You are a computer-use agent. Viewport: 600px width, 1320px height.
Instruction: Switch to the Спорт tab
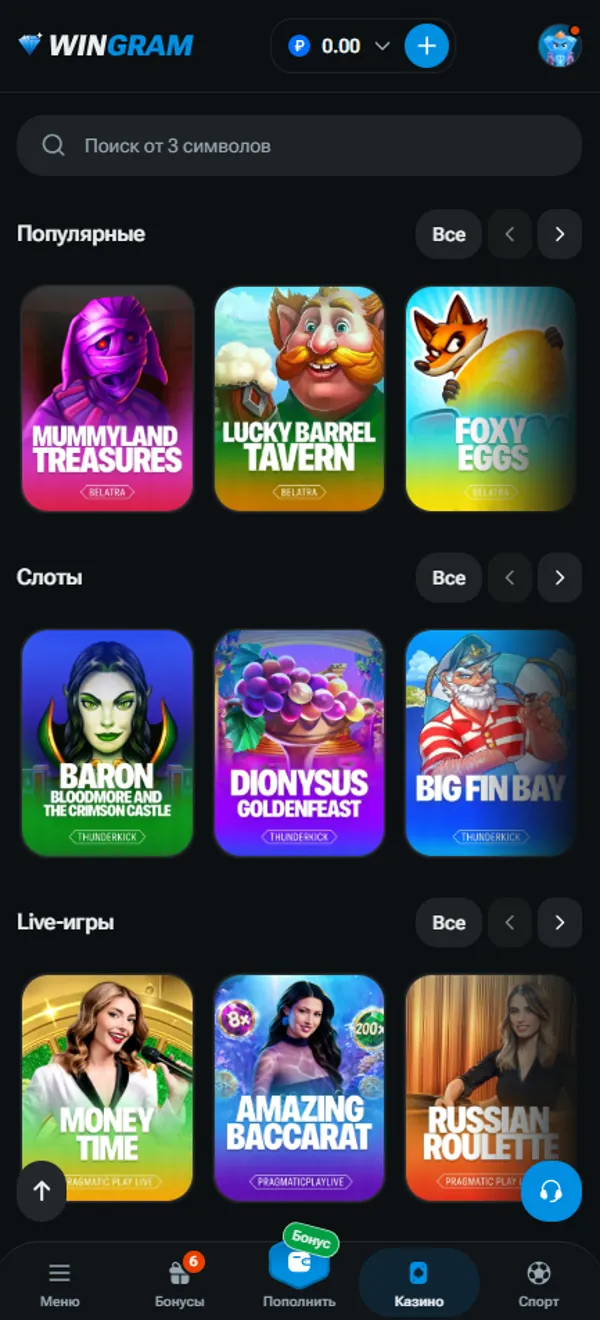pos(539,1285)
